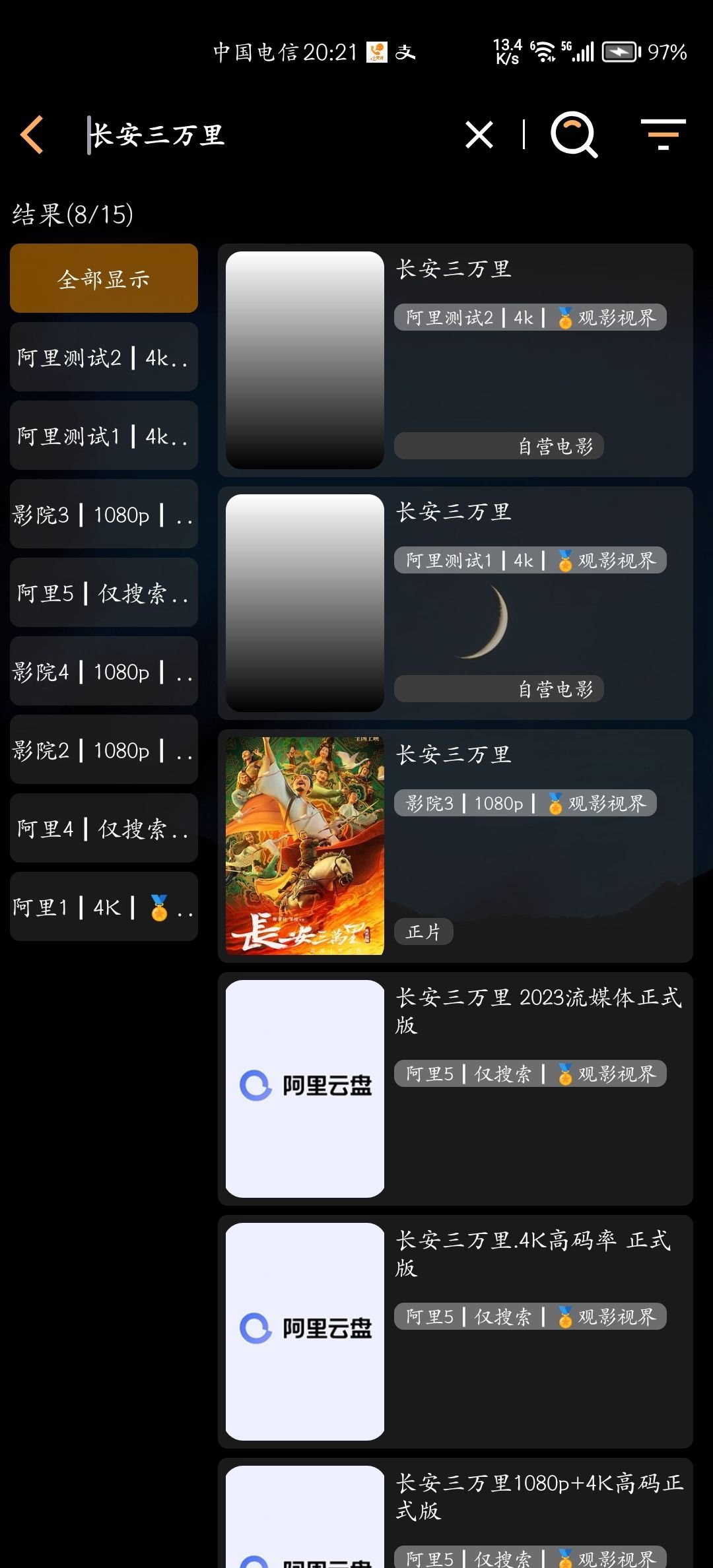Open 长安三万里.4K高码率 正式版 result
713x1568 pixels.
(x=455, y=1332)
